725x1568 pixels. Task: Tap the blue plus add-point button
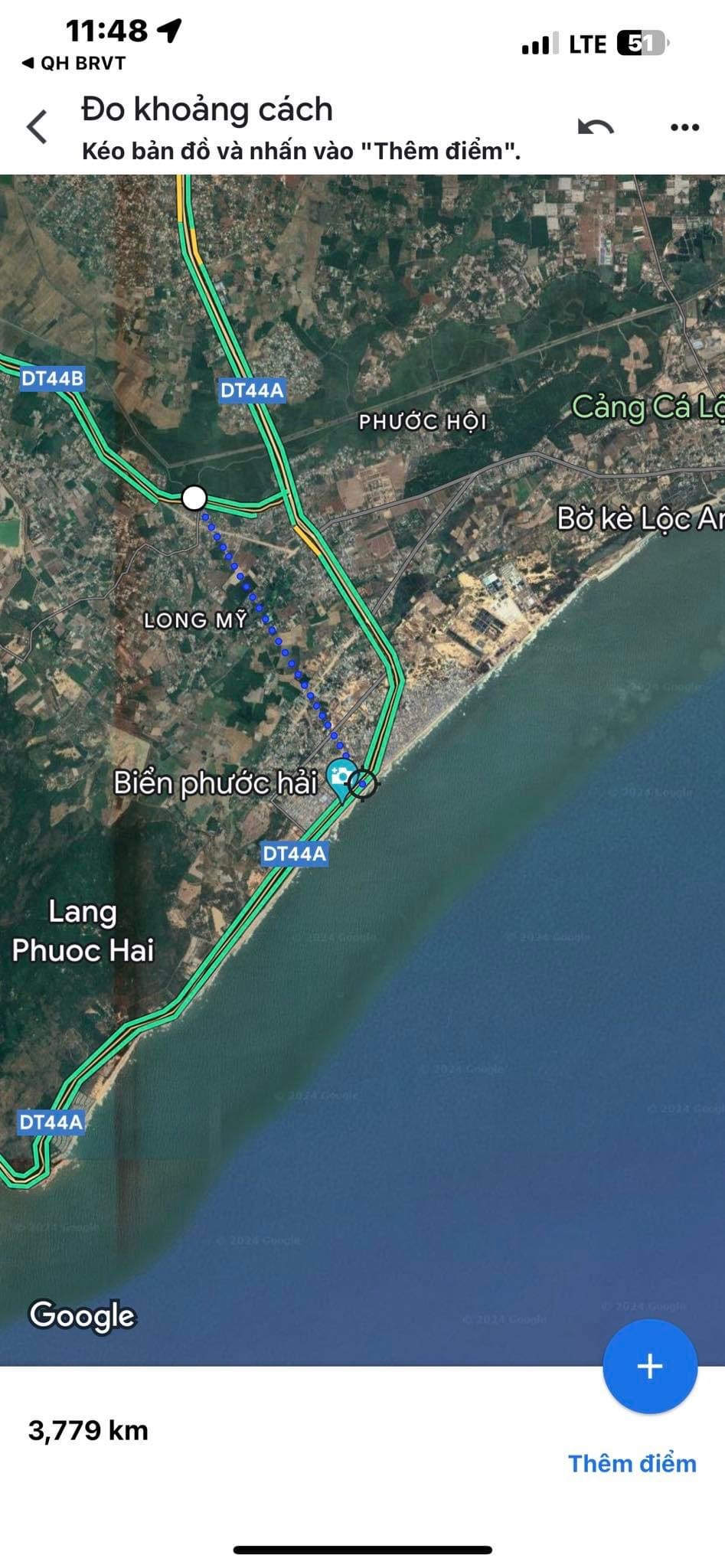coord(649,1366)
